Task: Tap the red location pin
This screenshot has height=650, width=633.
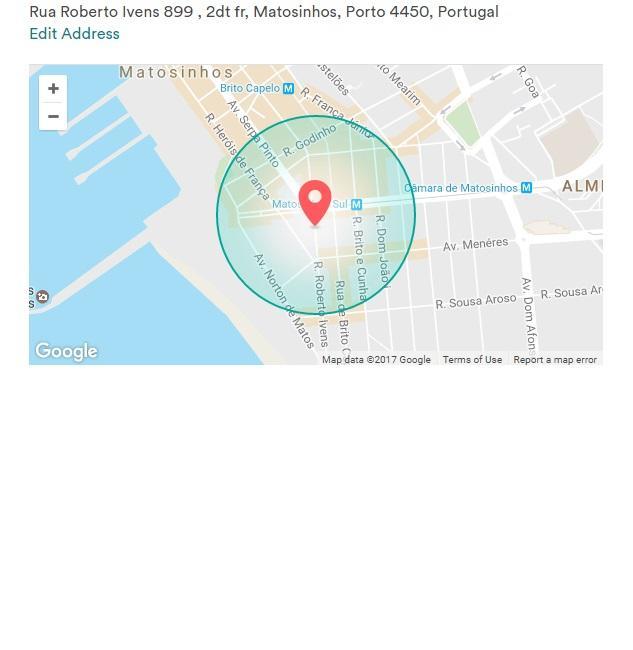Action: [x=315, y=202]
